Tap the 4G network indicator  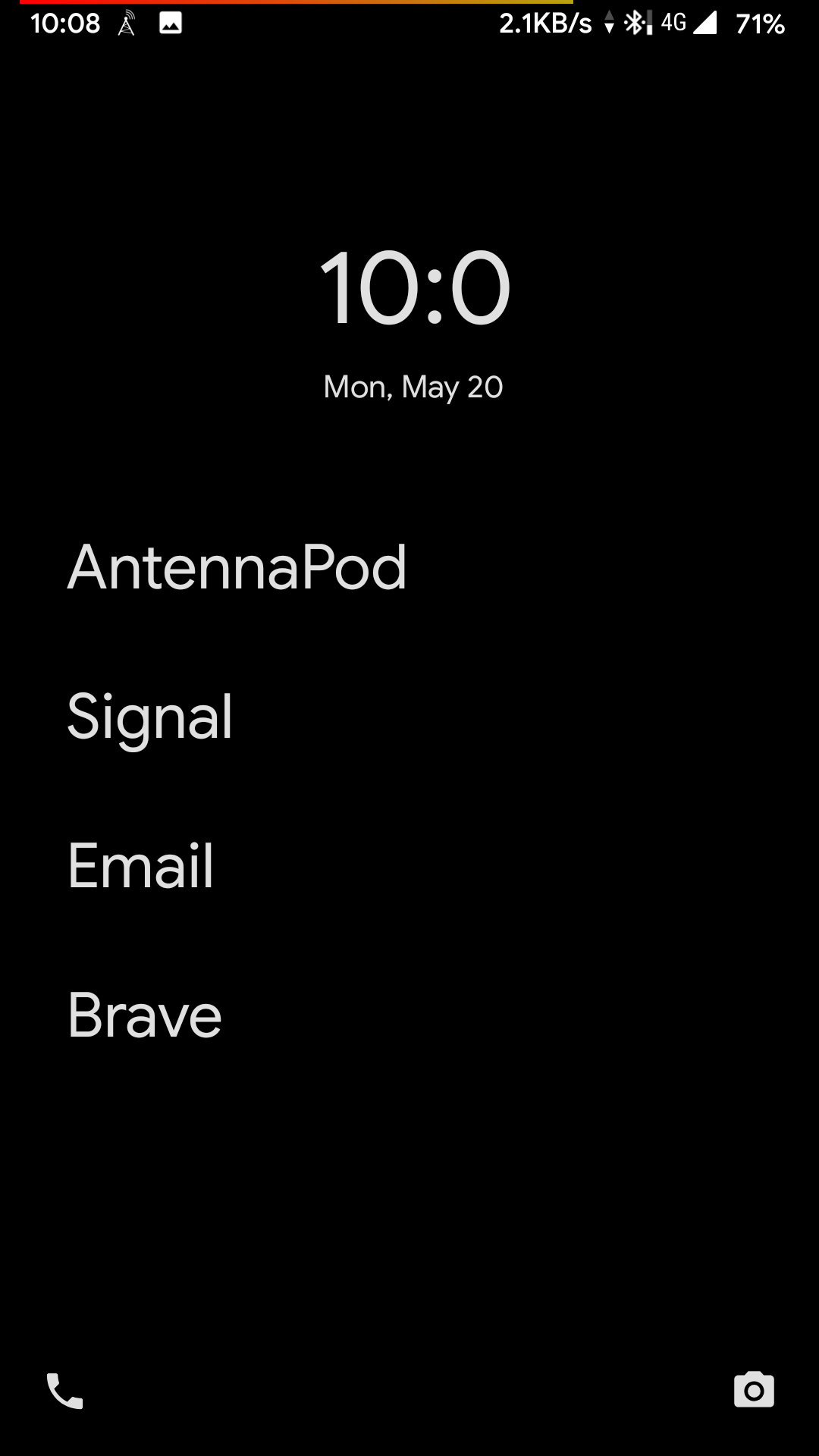click(x=673, y=23)
